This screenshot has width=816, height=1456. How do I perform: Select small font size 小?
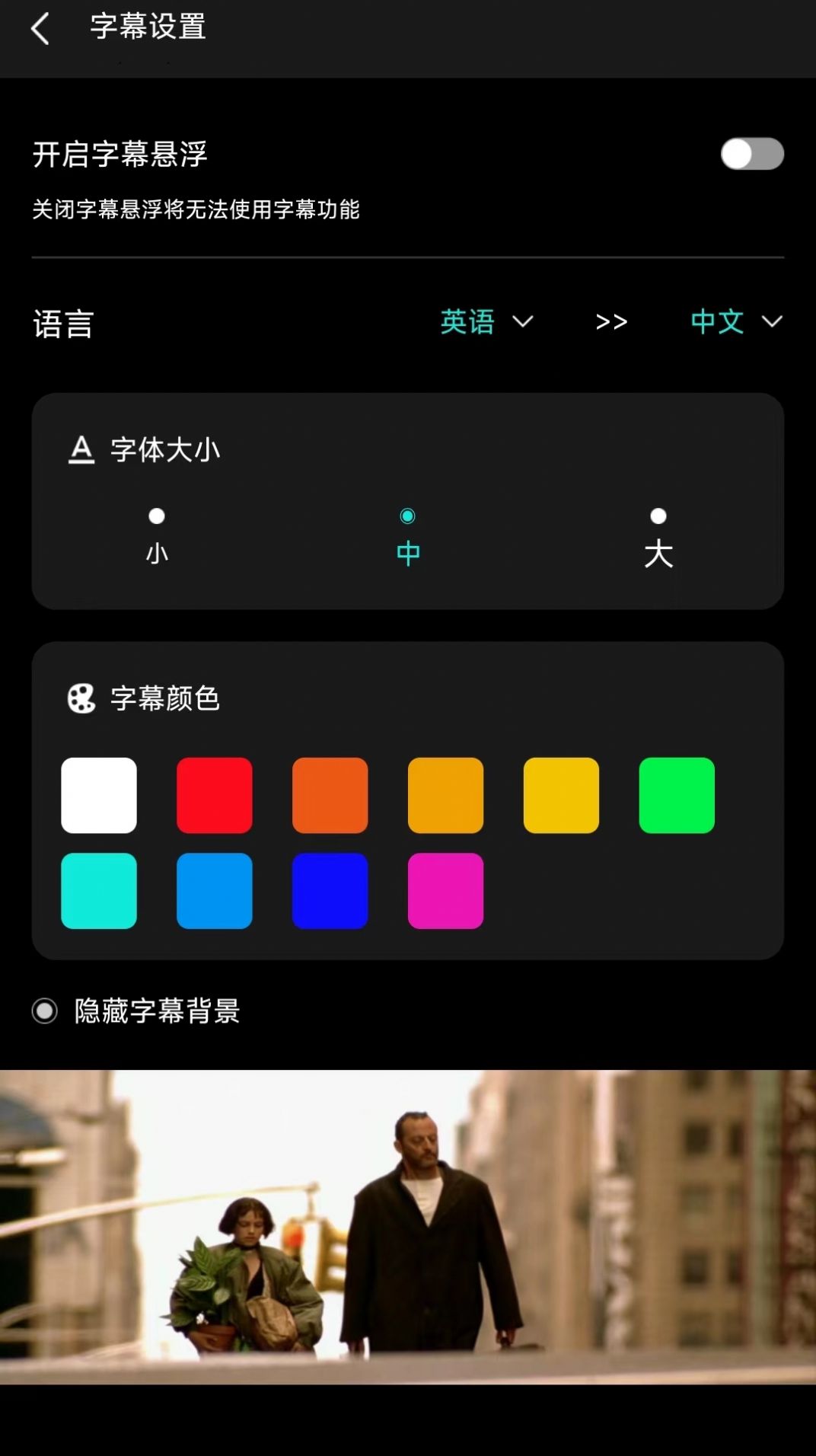(x=157, y=536)
